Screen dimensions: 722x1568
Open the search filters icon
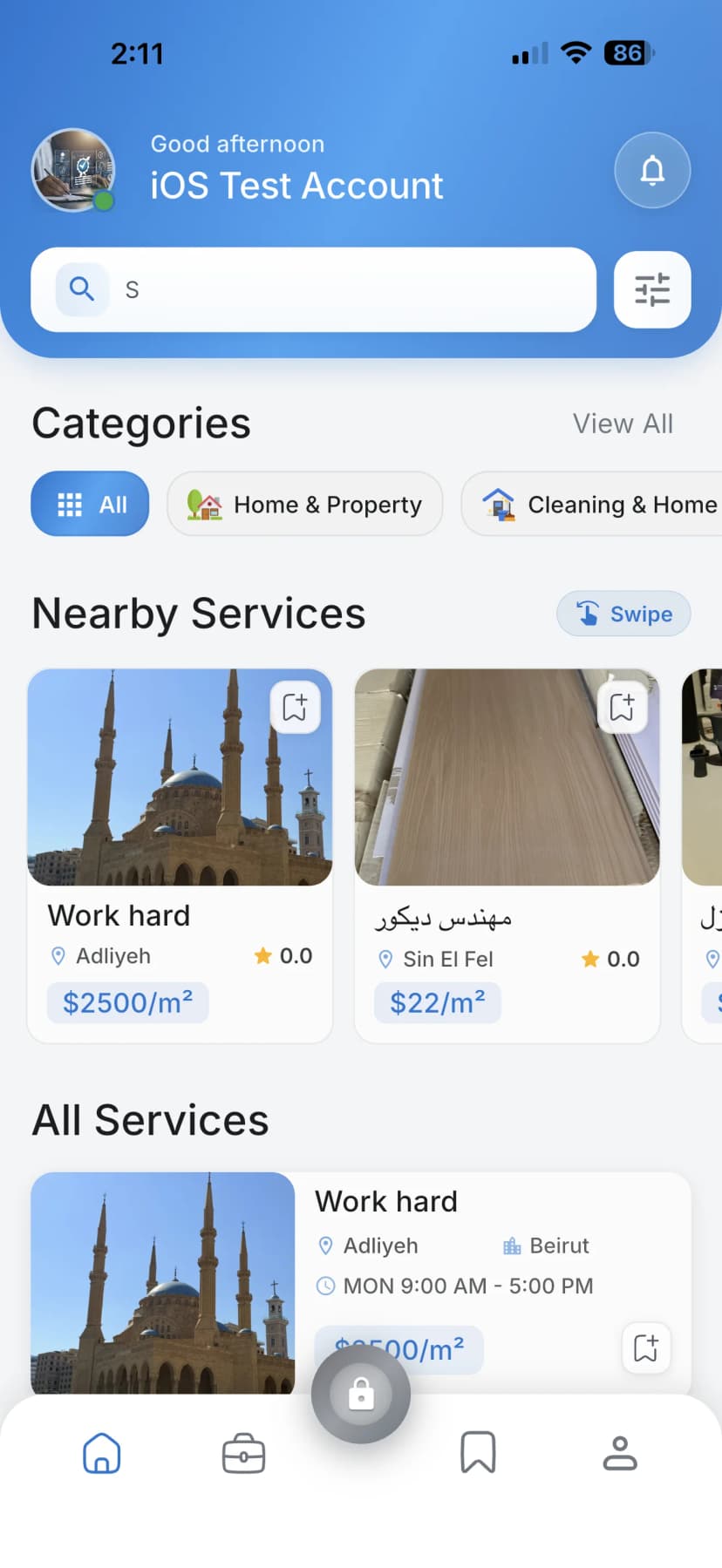point(651,289)
